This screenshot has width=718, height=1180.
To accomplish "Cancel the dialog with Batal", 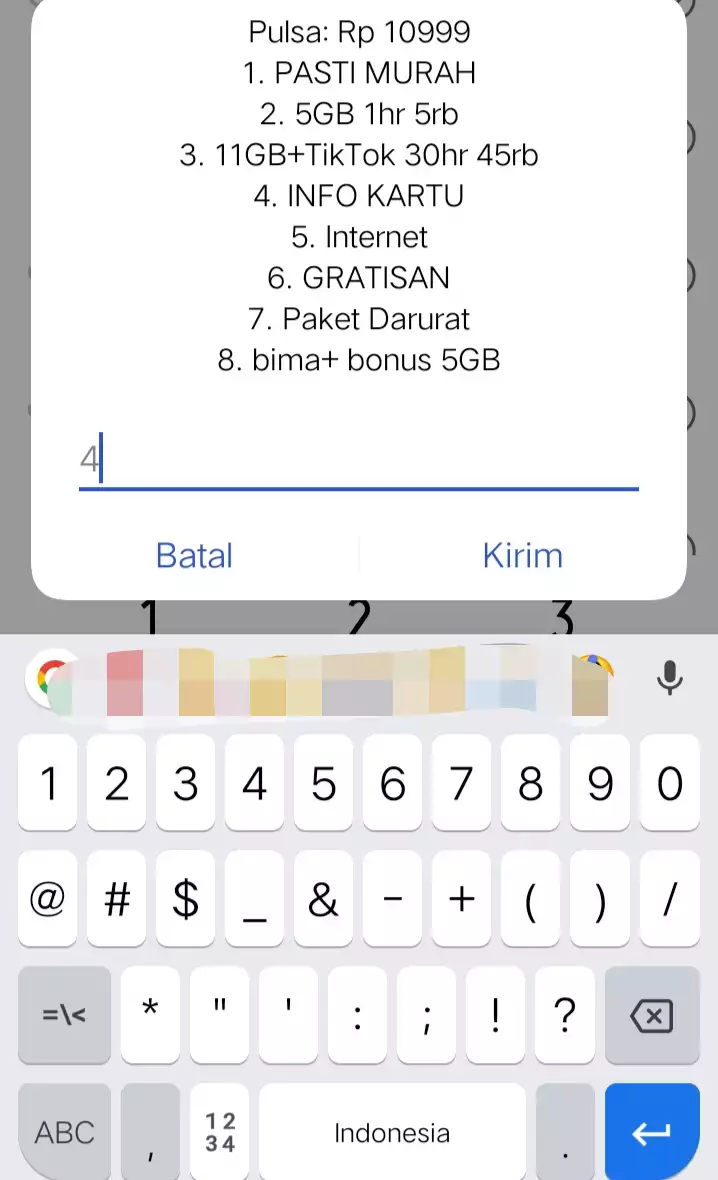I will point(194,555).
